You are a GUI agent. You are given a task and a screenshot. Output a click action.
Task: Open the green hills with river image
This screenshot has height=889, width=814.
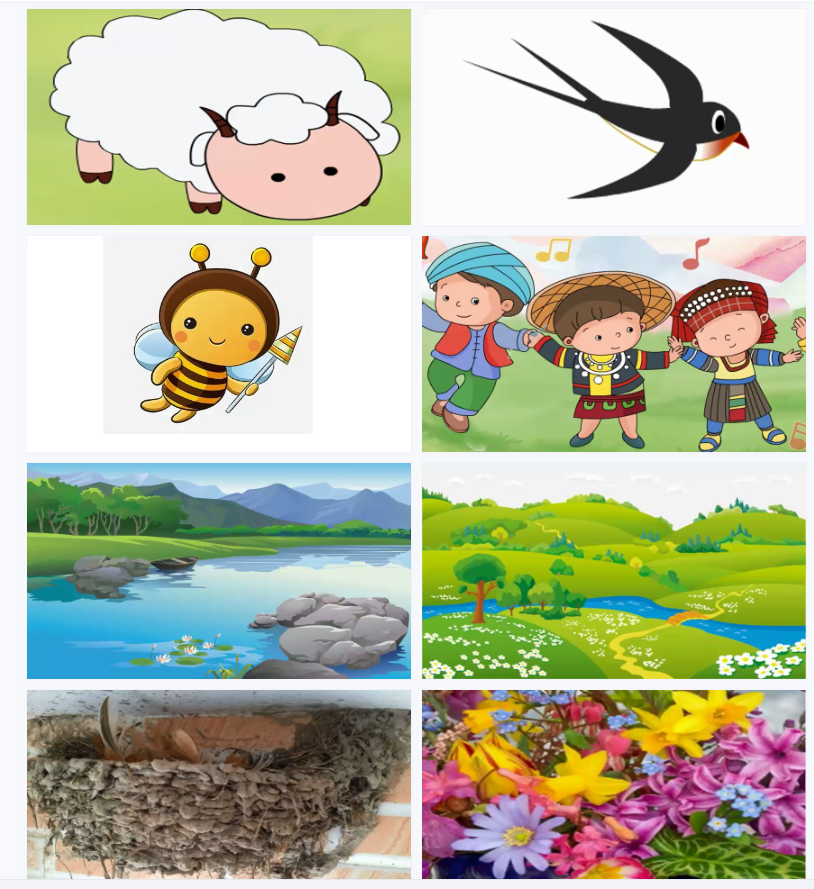click(x=613, y=570)
